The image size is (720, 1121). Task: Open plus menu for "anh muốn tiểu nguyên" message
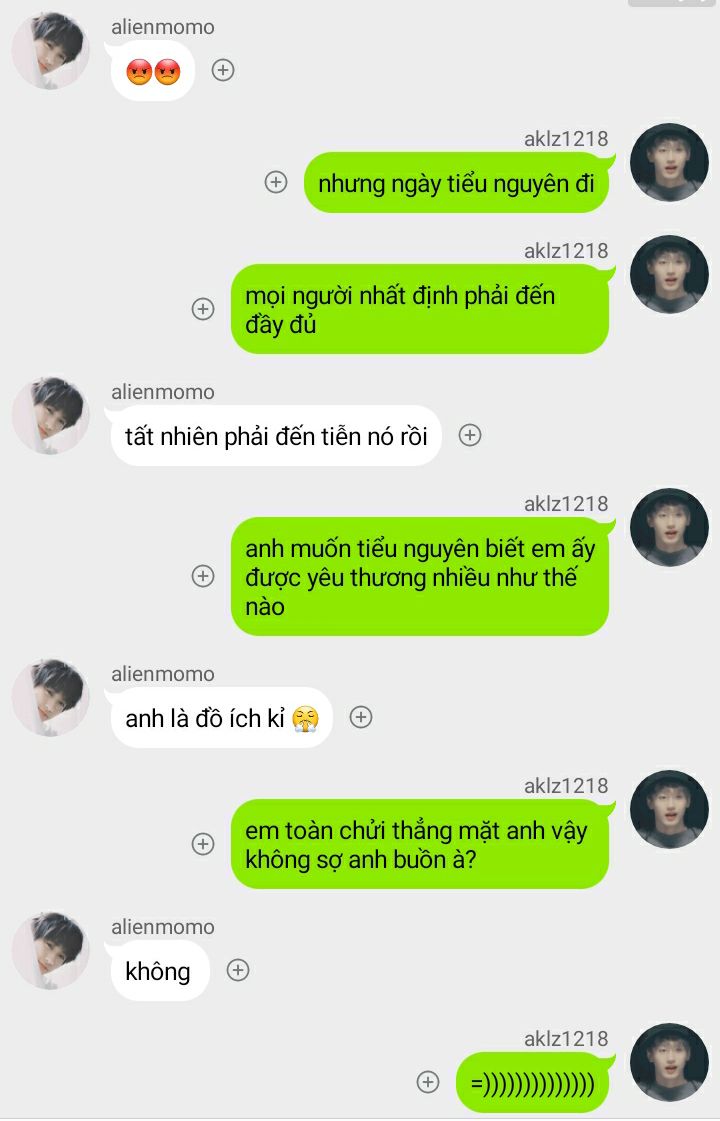coord(203,576)
